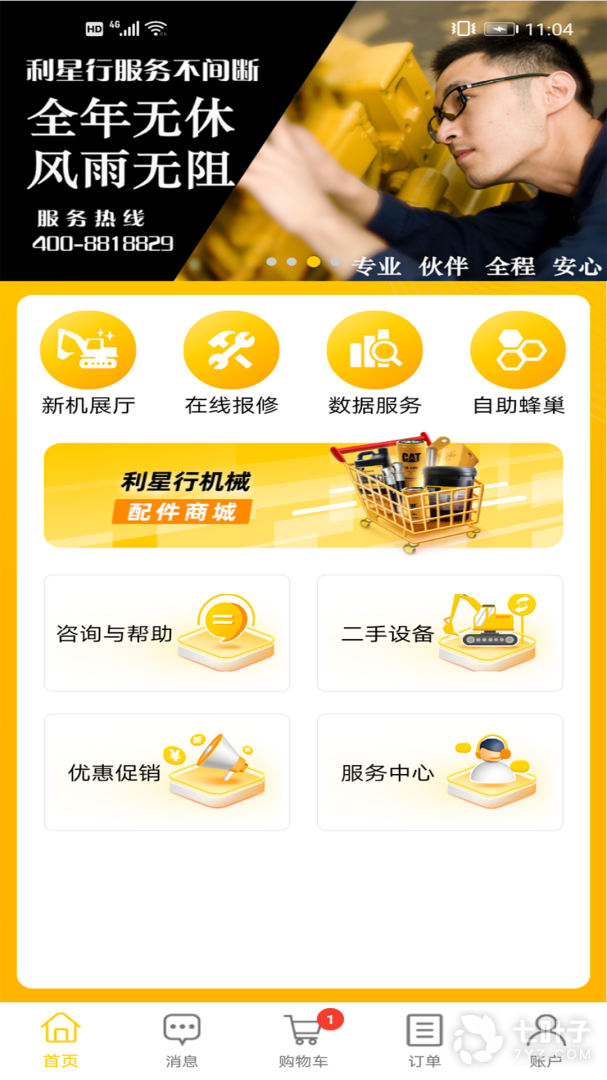607x1080 pixels.
Task: Open the 服务中心 service center card
Action: click(440, 772)
